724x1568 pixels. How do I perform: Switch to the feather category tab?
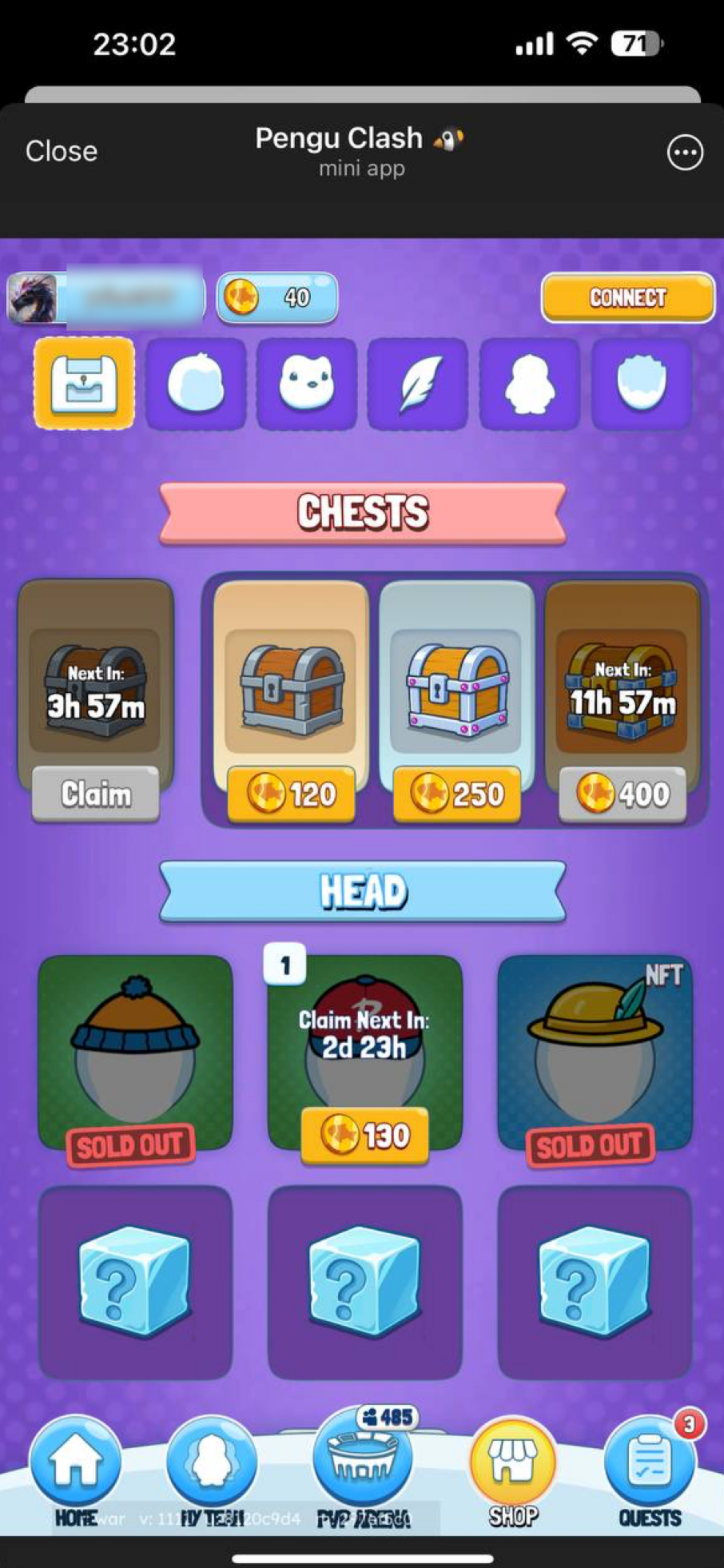(x=417, y=384)
